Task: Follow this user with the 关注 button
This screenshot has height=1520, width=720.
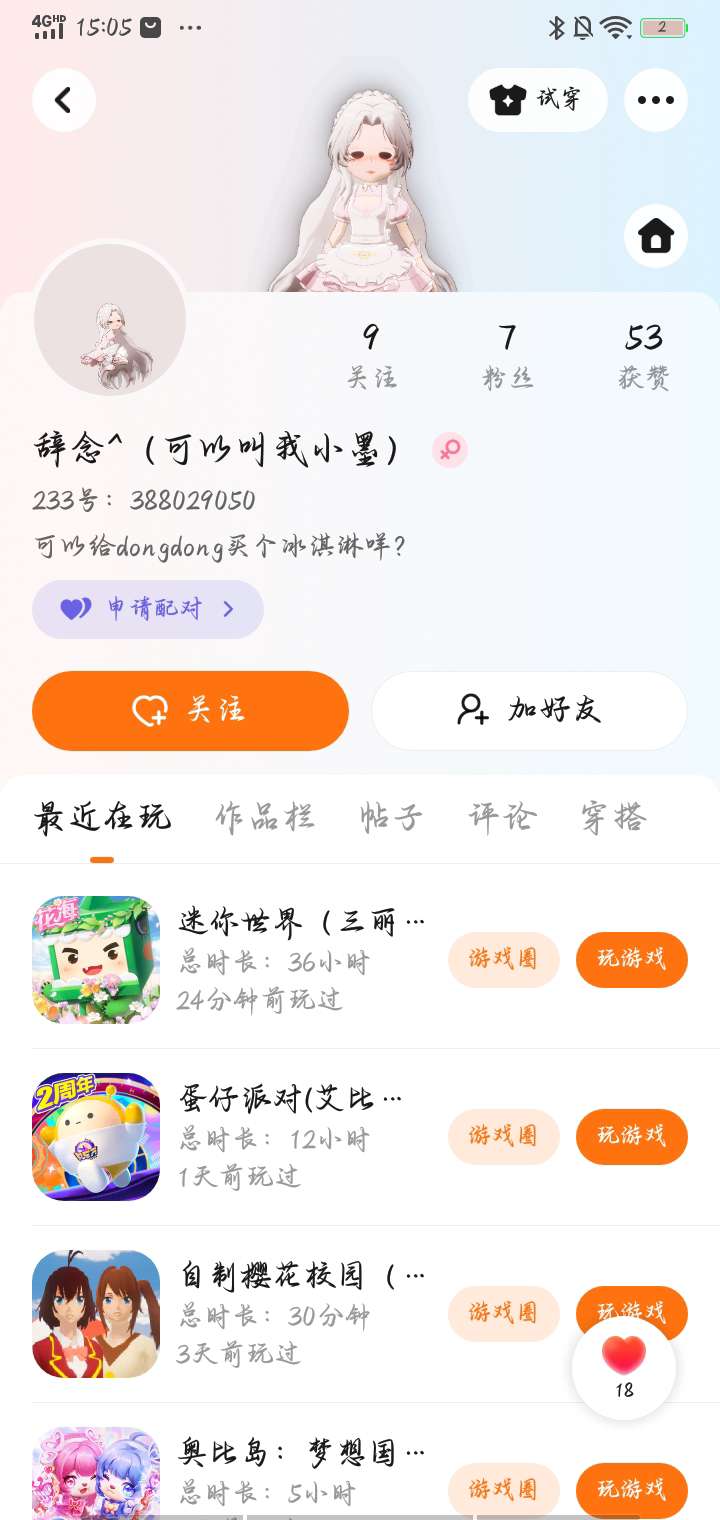Action: coord(190,711)
